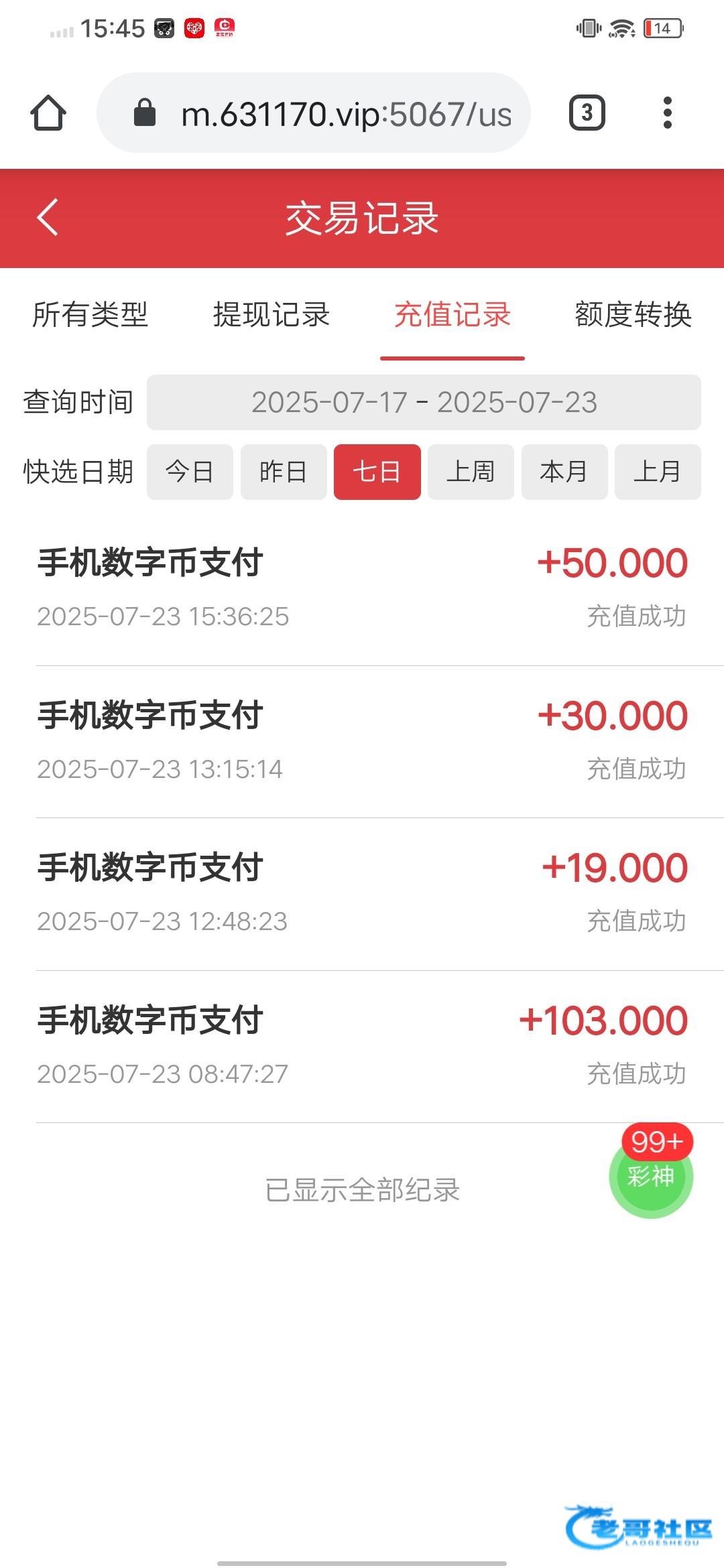Select the 充值记录 tab
724x1568 pixels.
[452, 314]
